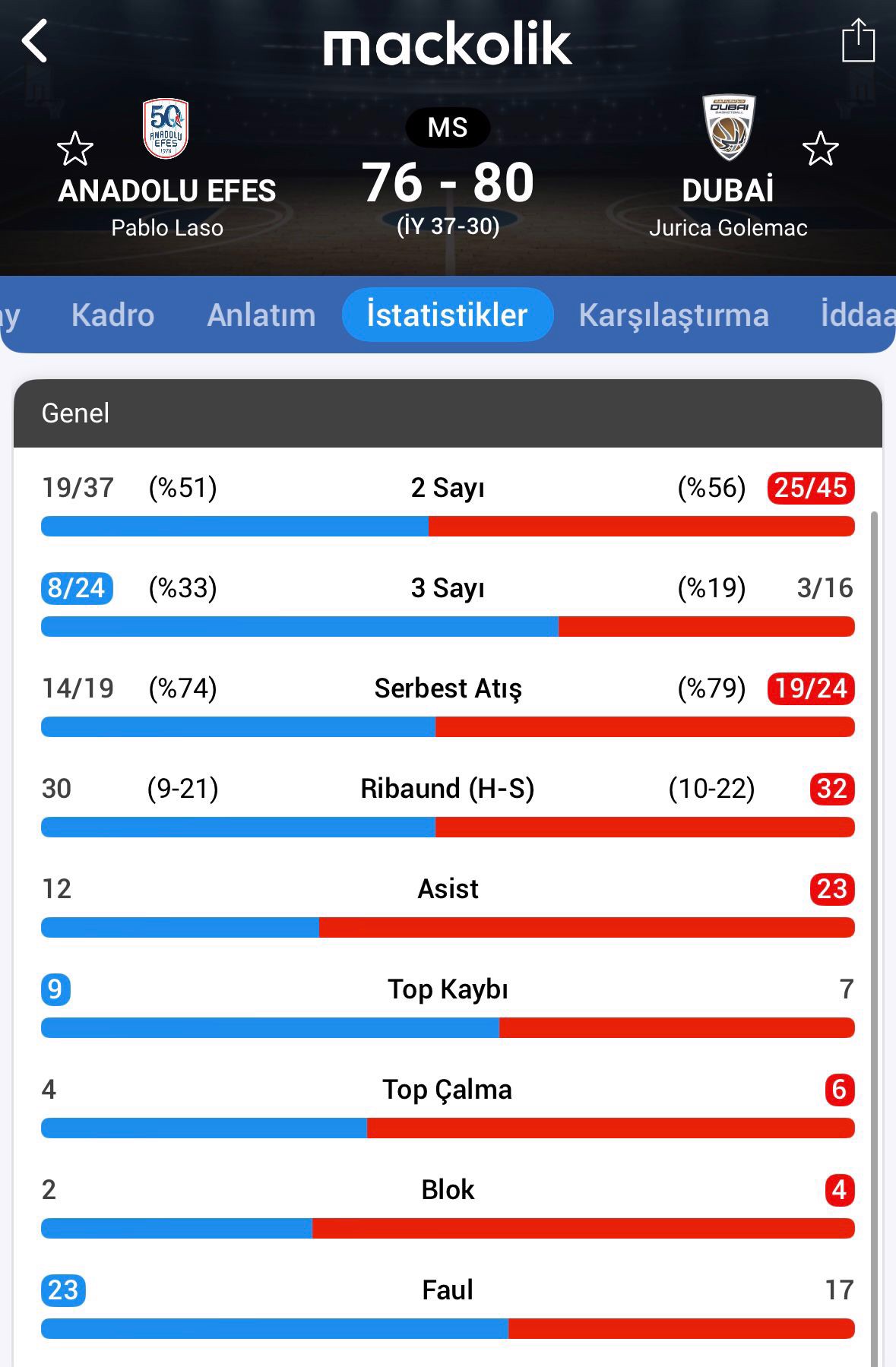Image resolution: width=896 pixels, height=1367 pixels.
Task: Open the İddaa tab
Action: [x=859, y=315]
